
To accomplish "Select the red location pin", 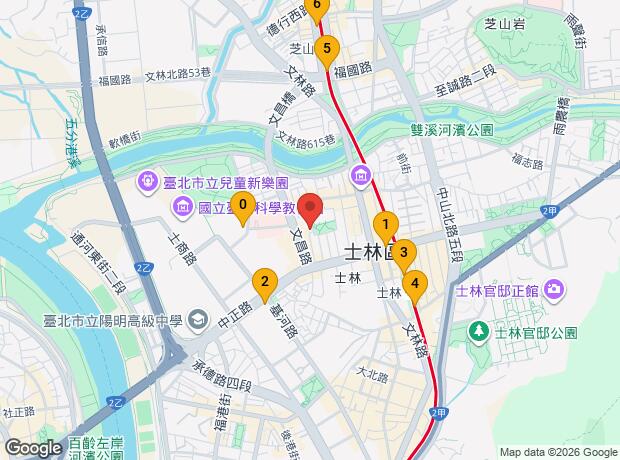I will coord(311,210).
